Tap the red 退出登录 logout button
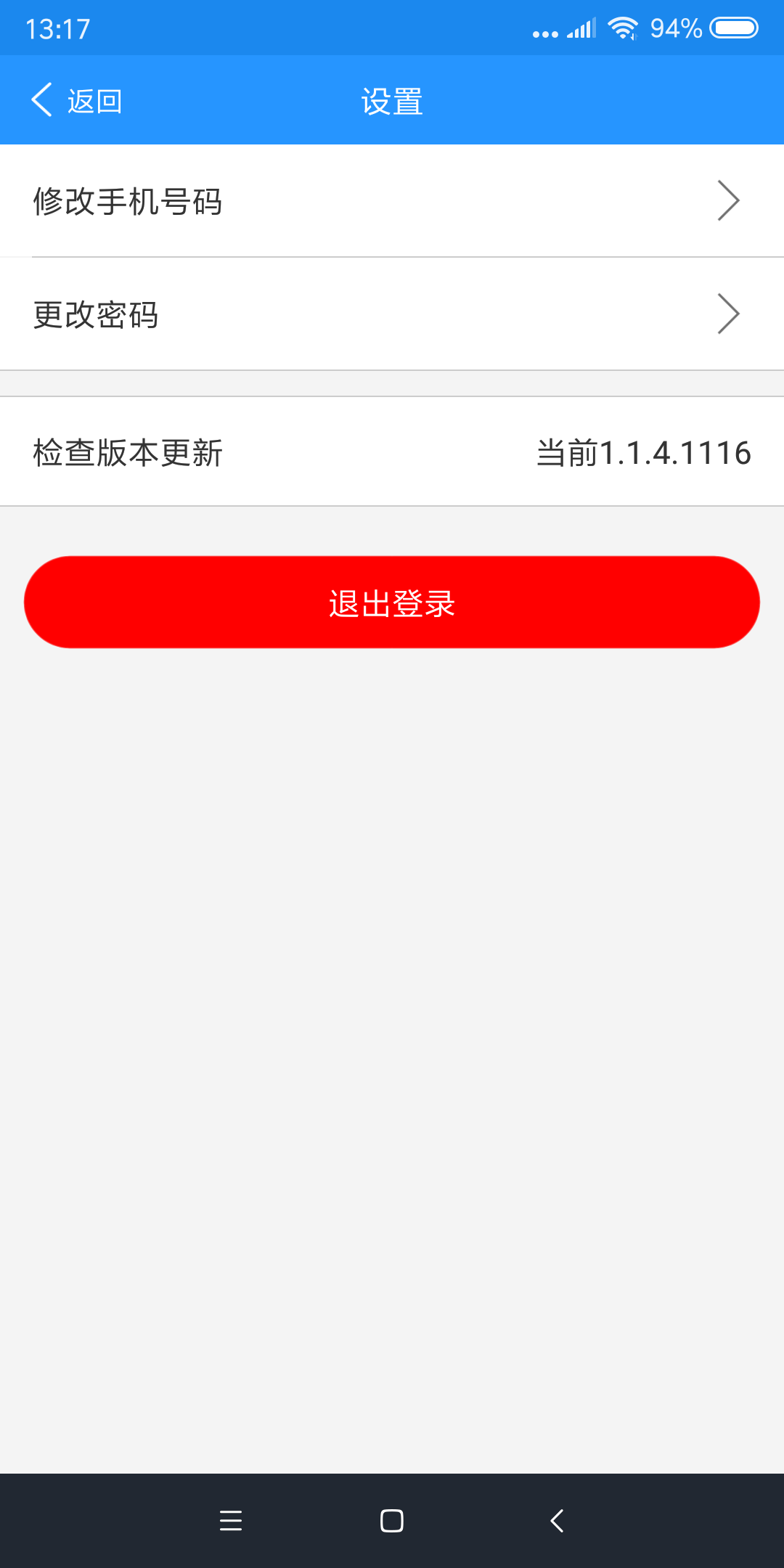 pos(392,603)
